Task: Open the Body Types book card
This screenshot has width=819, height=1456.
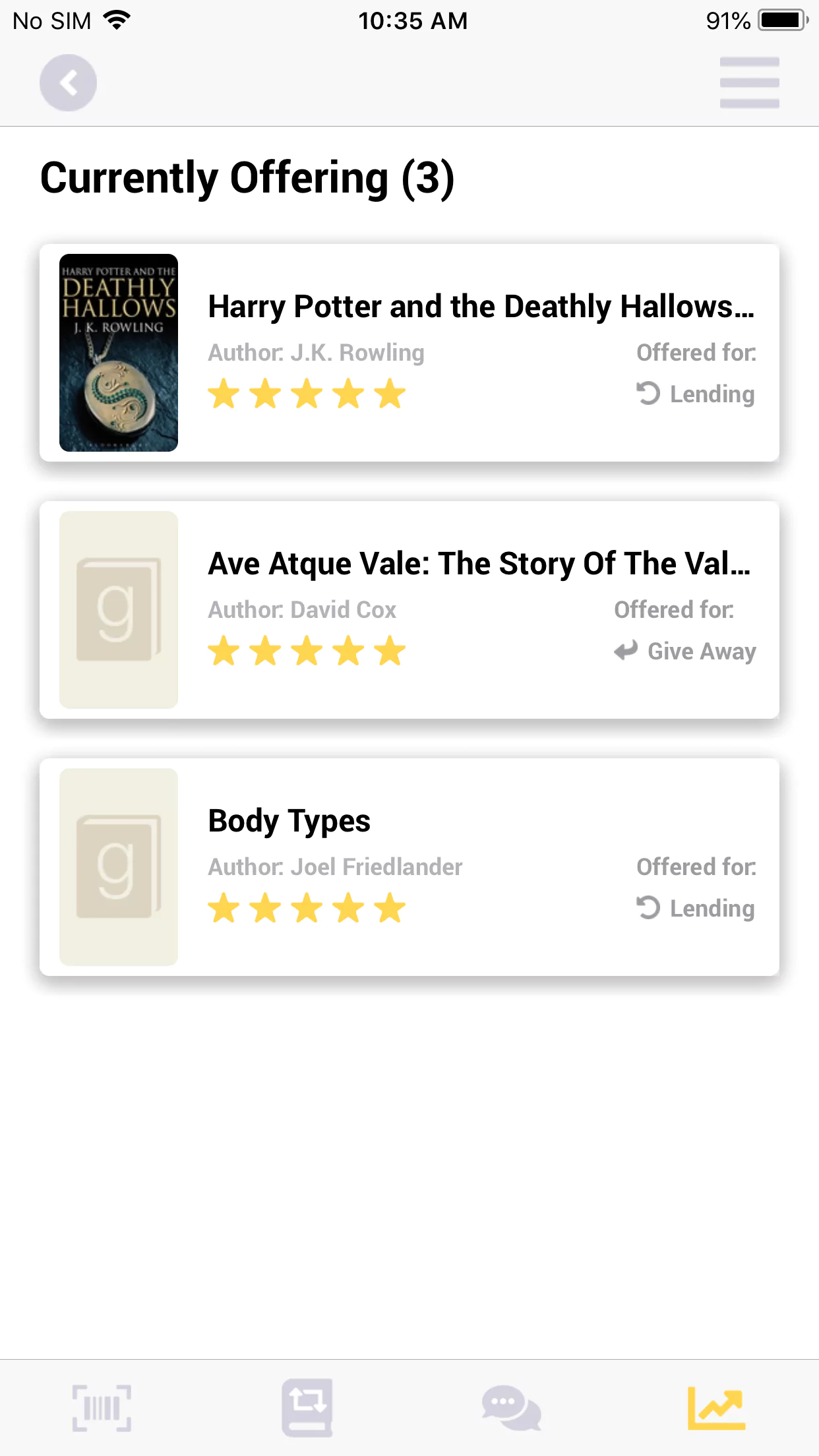Action: 409,867
